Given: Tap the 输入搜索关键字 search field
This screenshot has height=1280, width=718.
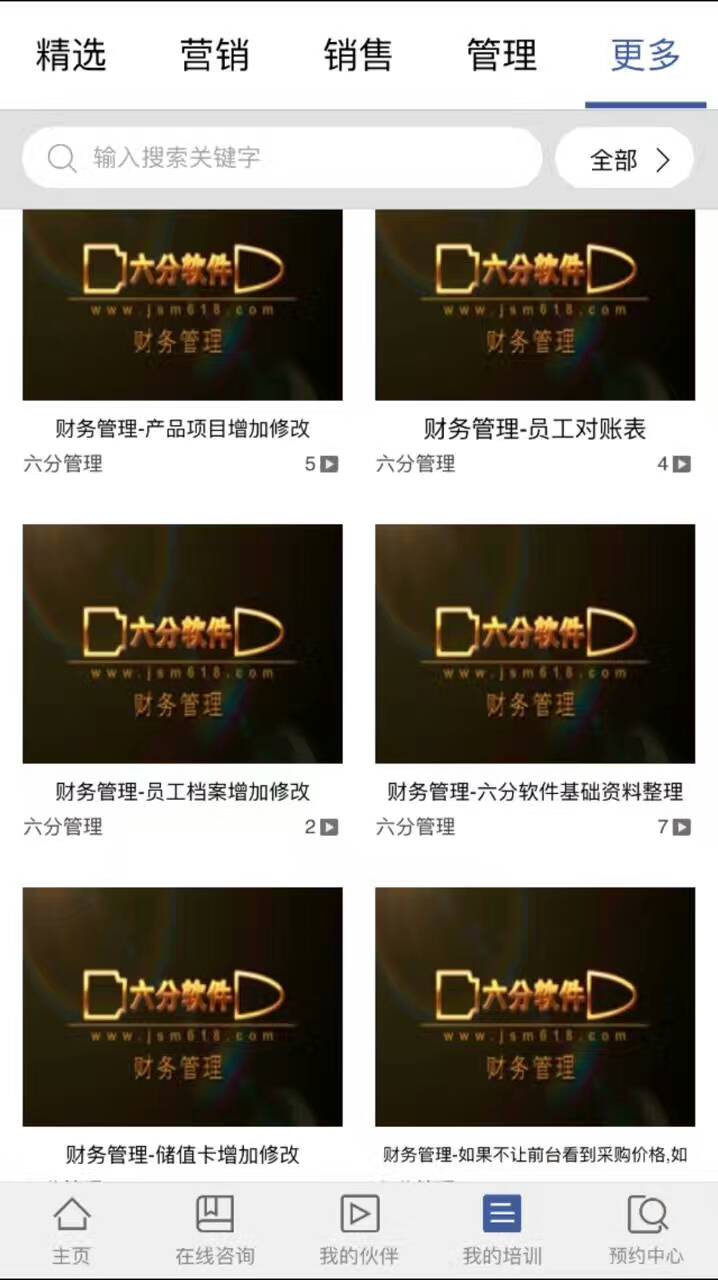Looking at the screenshot, I should (282, 158).
